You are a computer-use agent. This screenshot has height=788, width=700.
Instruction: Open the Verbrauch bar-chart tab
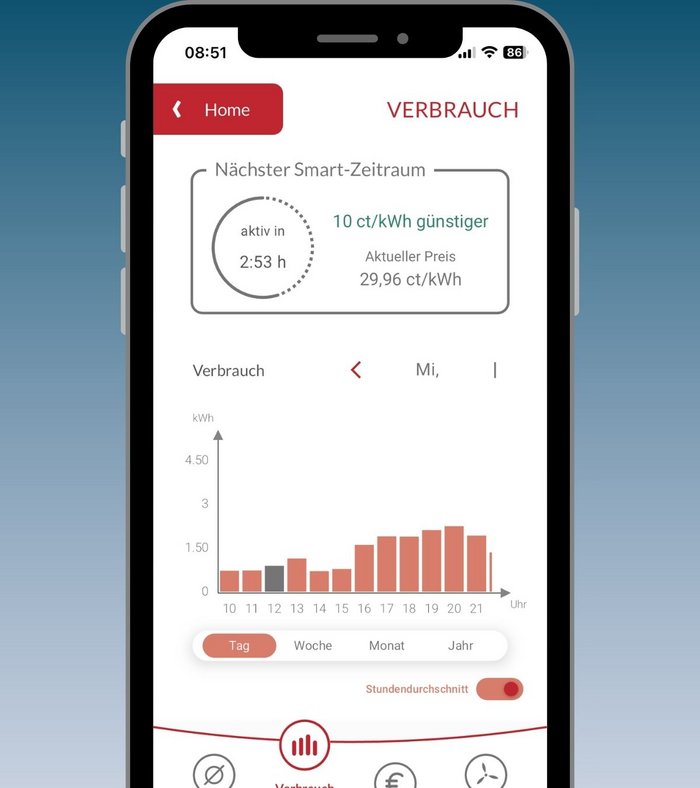(304, 746)
